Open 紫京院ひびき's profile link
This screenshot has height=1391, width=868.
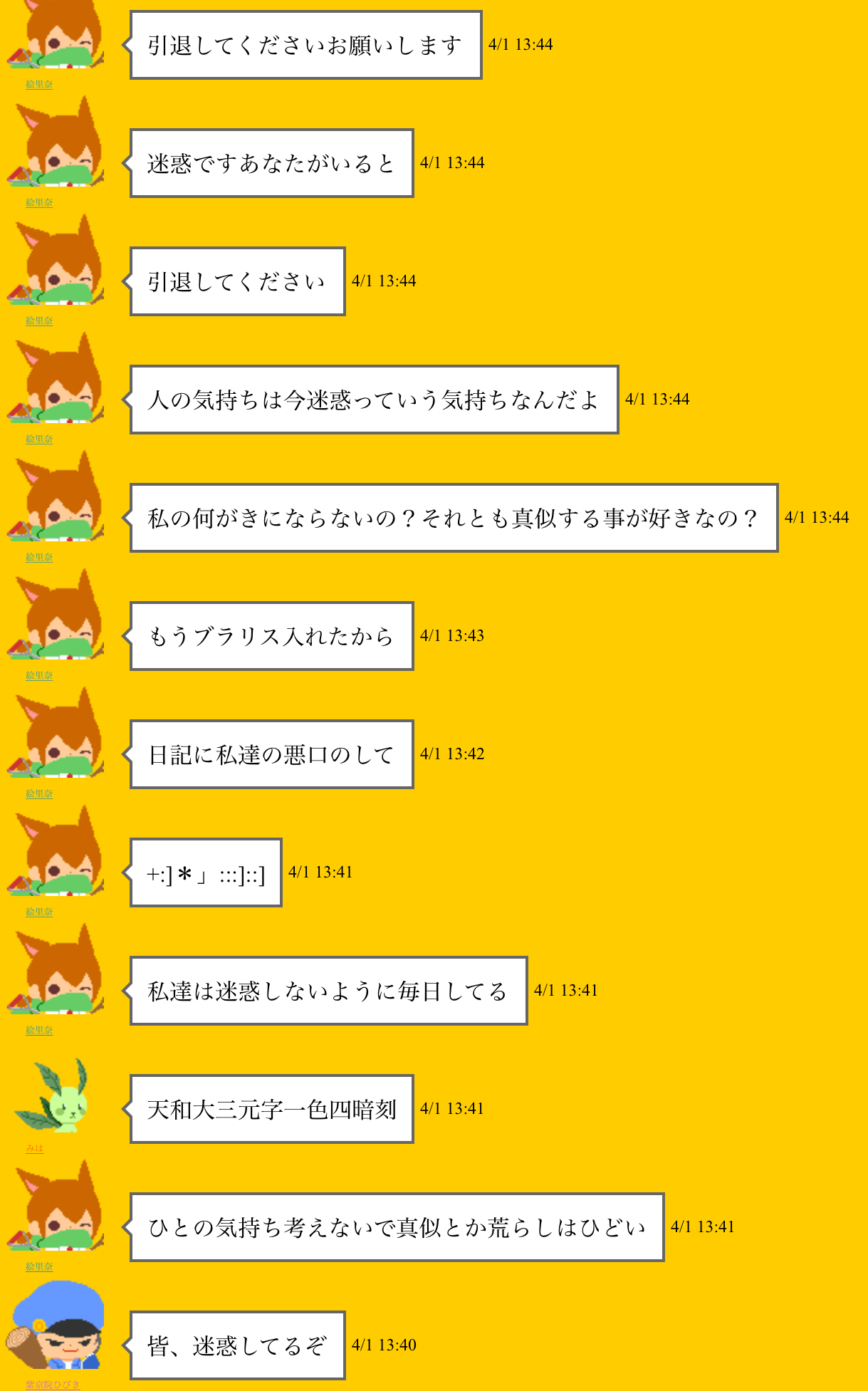(53, 1385)
